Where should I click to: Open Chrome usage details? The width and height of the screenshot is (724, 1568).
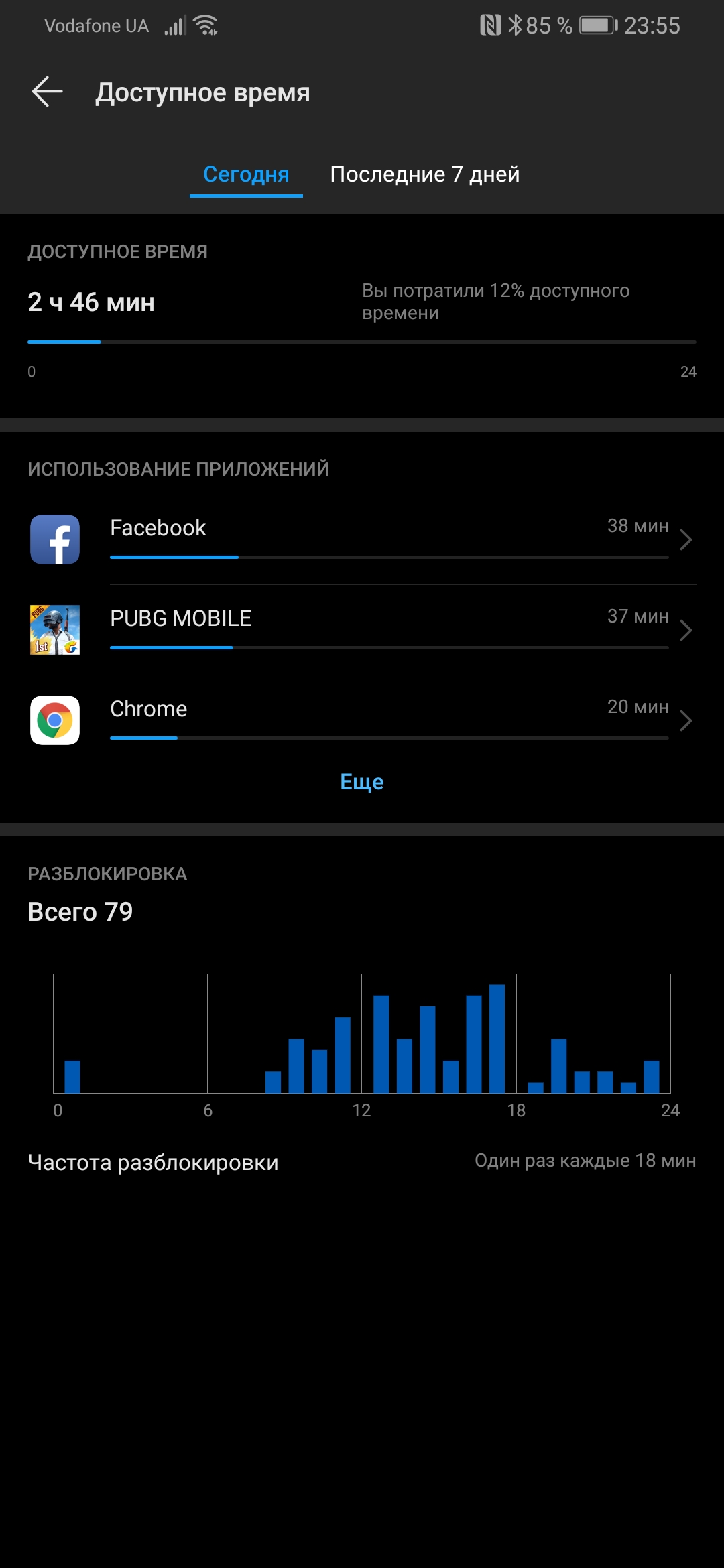click(362, 720)
